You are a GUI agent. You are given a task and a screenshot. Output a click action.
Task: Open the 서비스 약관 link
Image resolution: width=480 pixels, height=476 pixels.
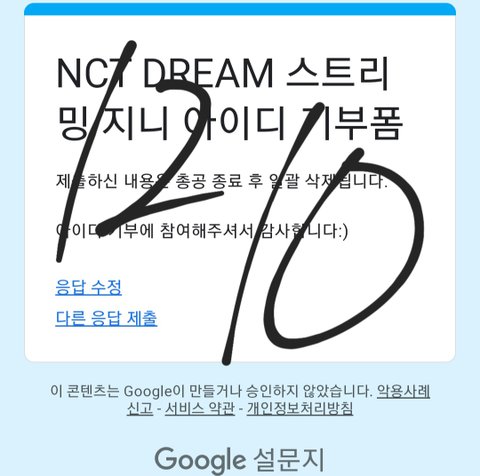click(x=200, y=408)
